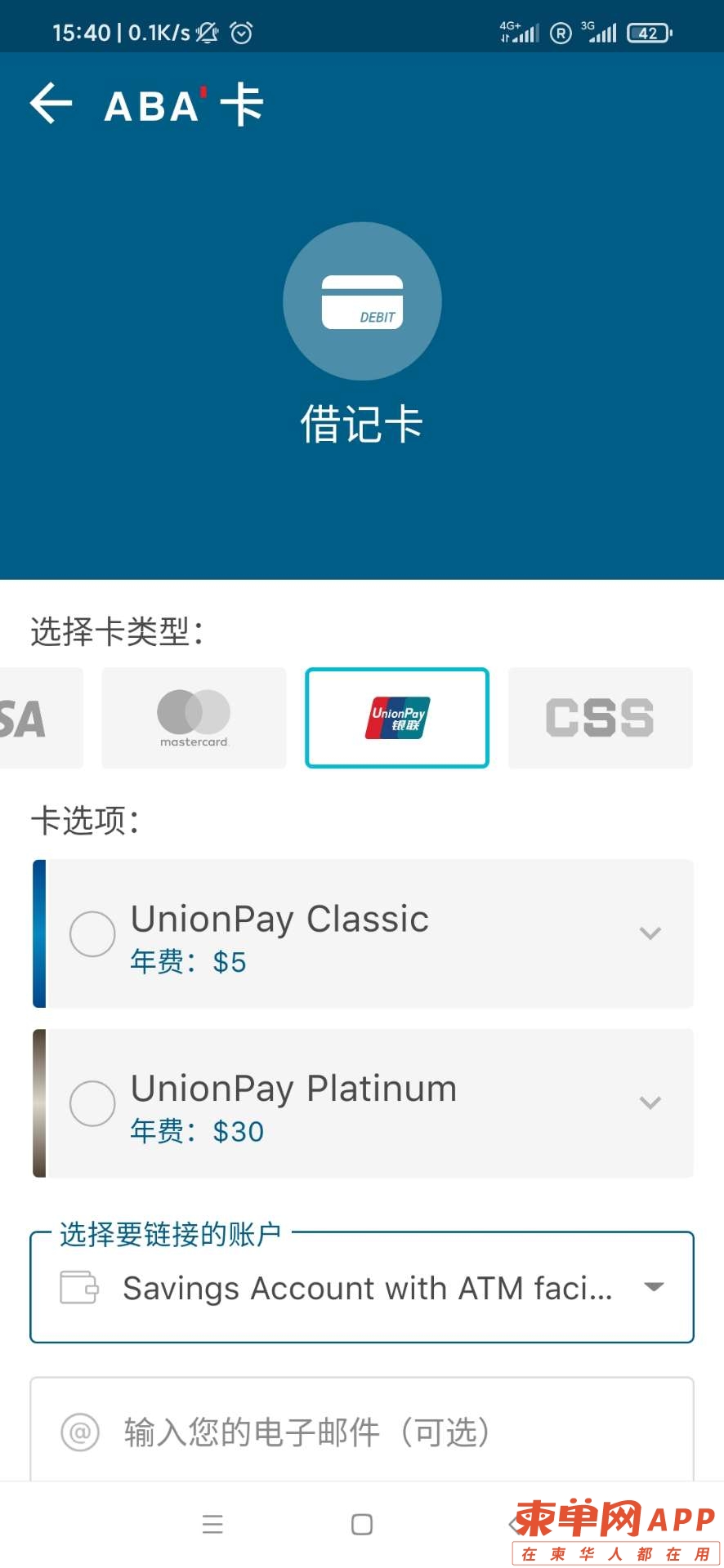Expand UnionPay Classic details chevron
724x1568 pixels.
coord(650,933)
